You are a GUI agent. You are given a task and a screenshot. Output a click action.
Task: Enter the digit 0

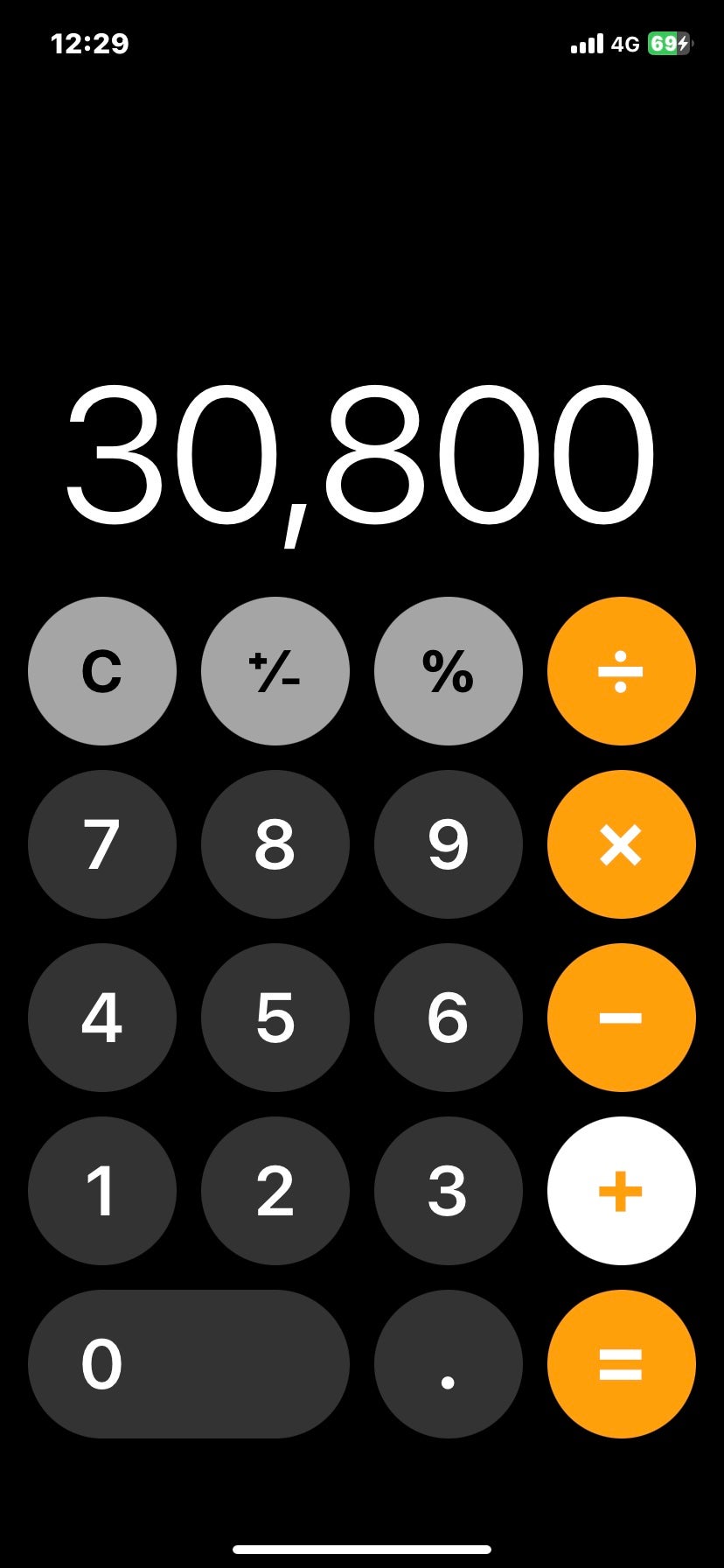click(x=189, y=1364)
